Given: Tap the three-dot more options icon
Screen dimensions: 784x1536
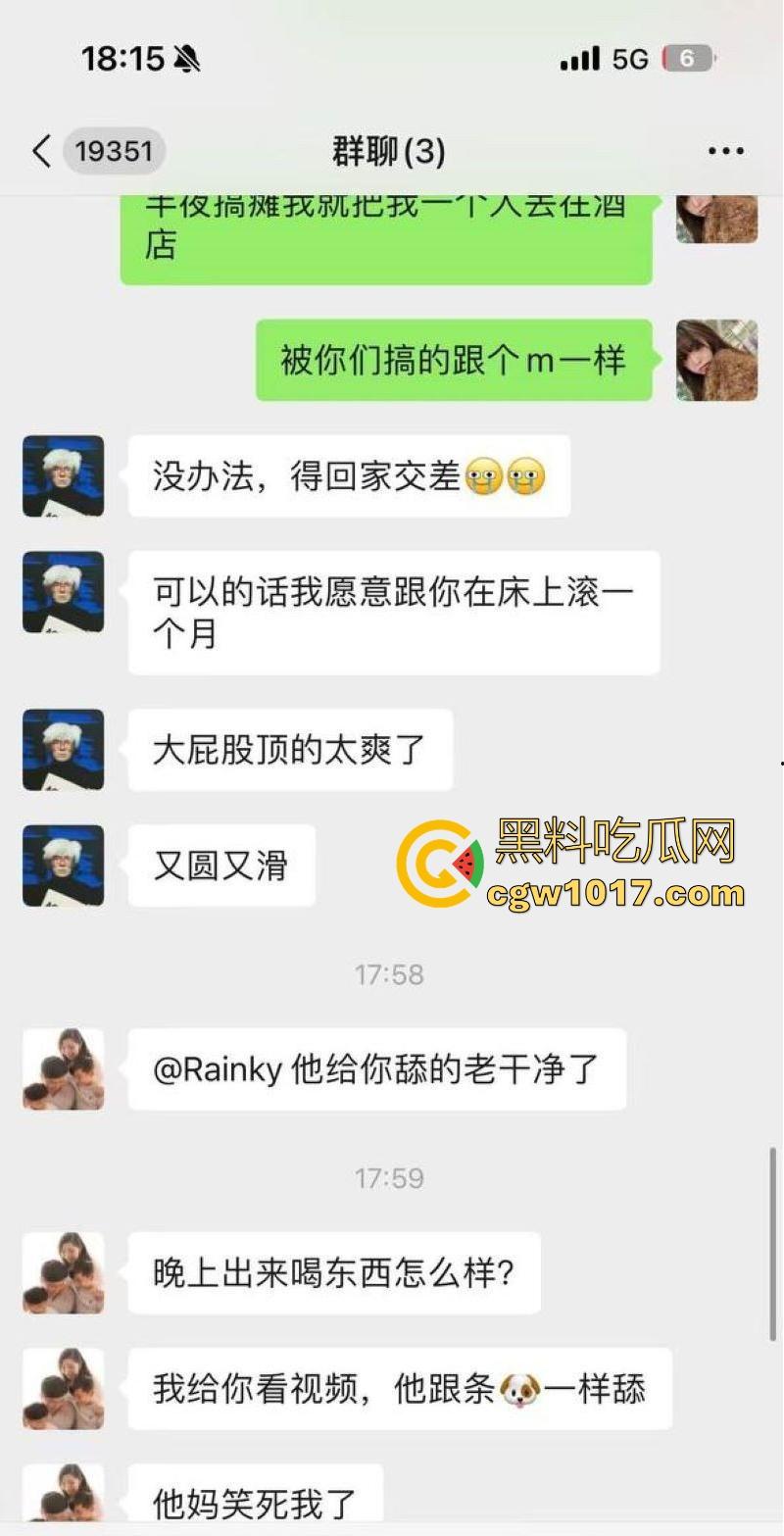Looking at the screenshot, I should [725, 150].
